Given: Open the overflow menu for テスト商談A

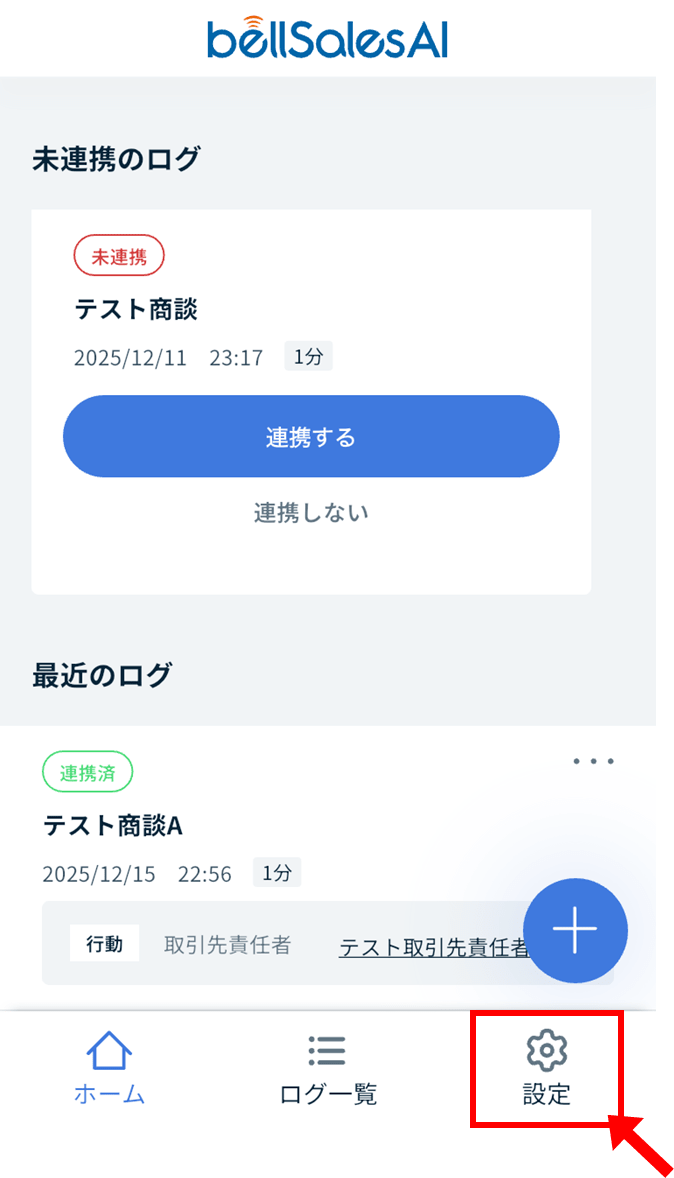Looking at the screenshot, I should [x=593, y=762].
